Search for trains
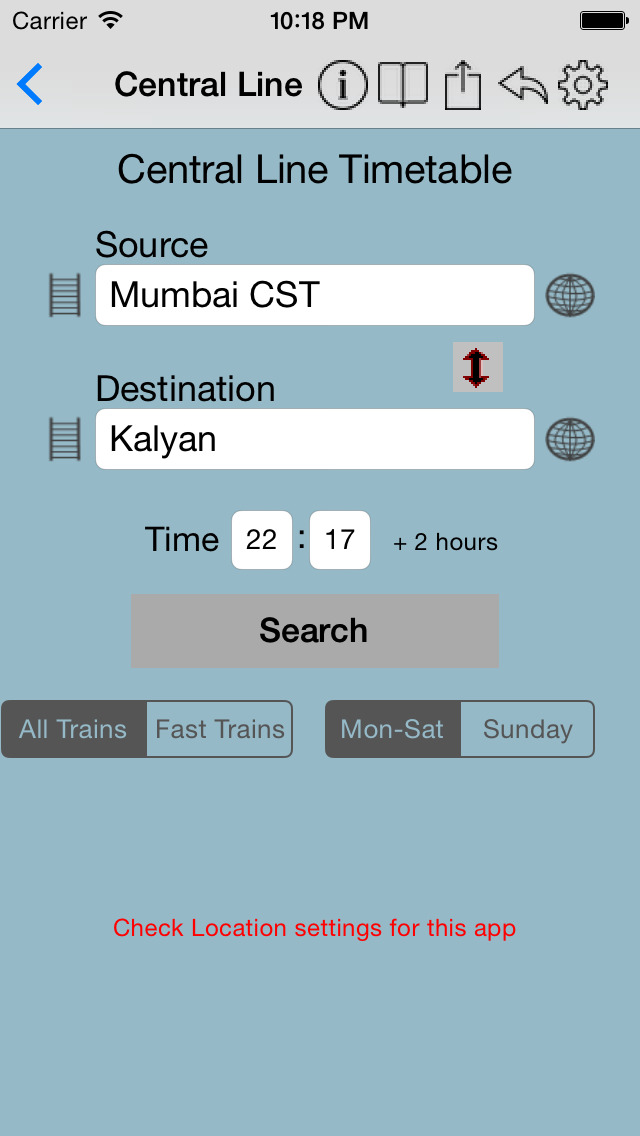This screenshot has height=1136, width=640. point(315,631)
